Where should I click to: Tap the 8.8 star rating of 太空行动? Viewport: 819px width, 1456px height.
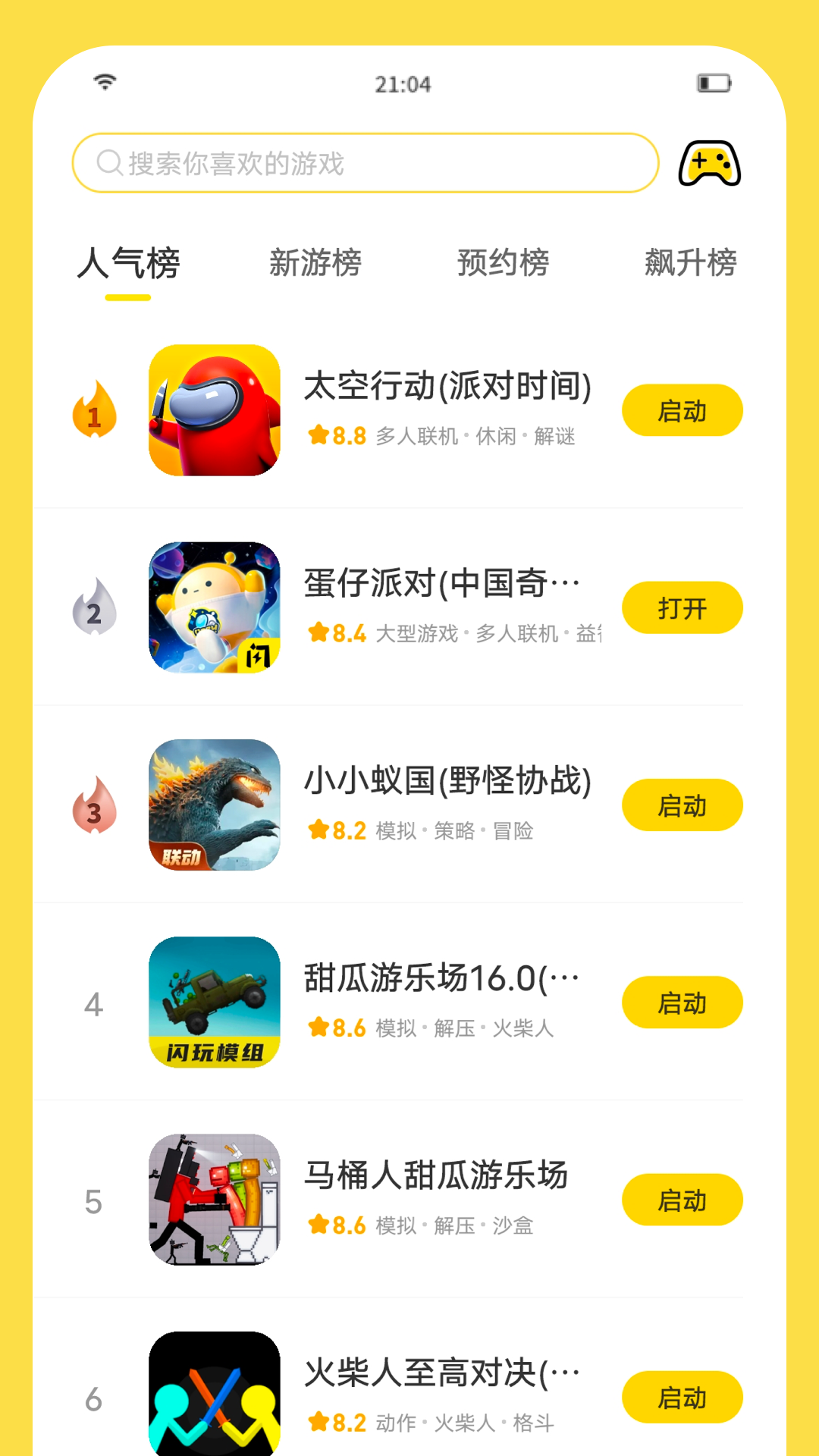coord(337,437)
